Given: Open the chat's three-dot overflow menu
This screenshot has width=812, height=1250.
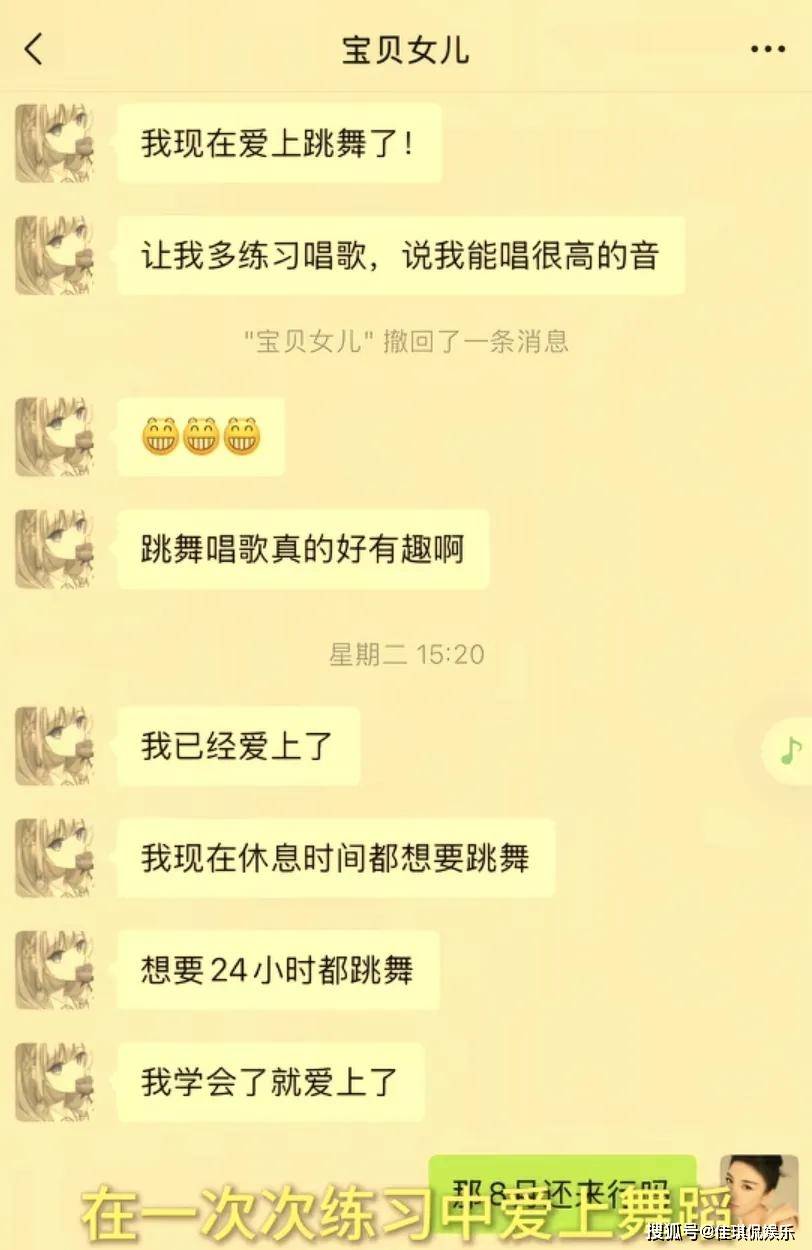Looking at the screenshot, I should [x=767, y=49].
